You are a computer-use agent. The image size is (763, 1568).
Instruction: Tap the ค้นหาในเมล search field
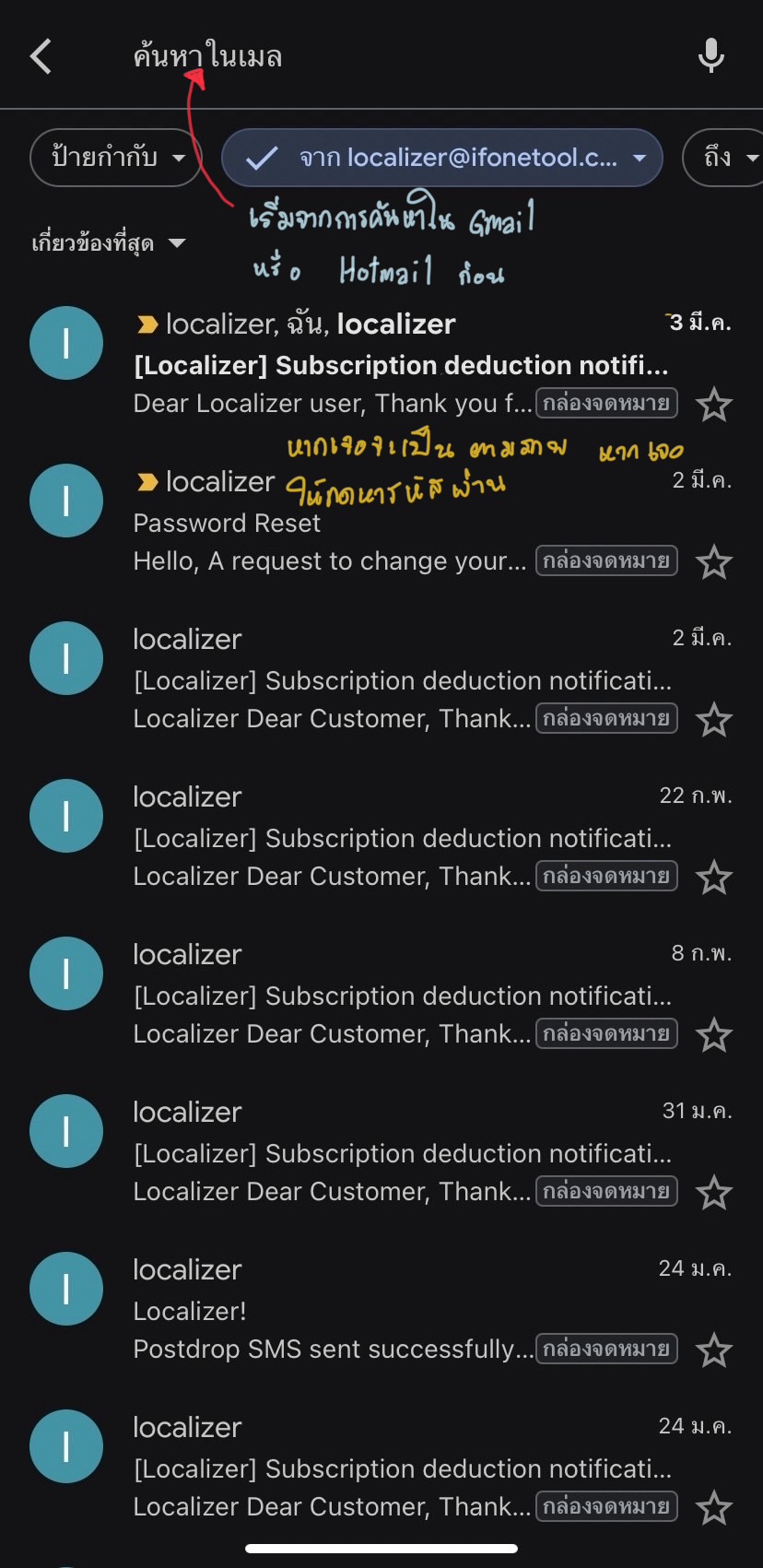click(x=387, y=56)
